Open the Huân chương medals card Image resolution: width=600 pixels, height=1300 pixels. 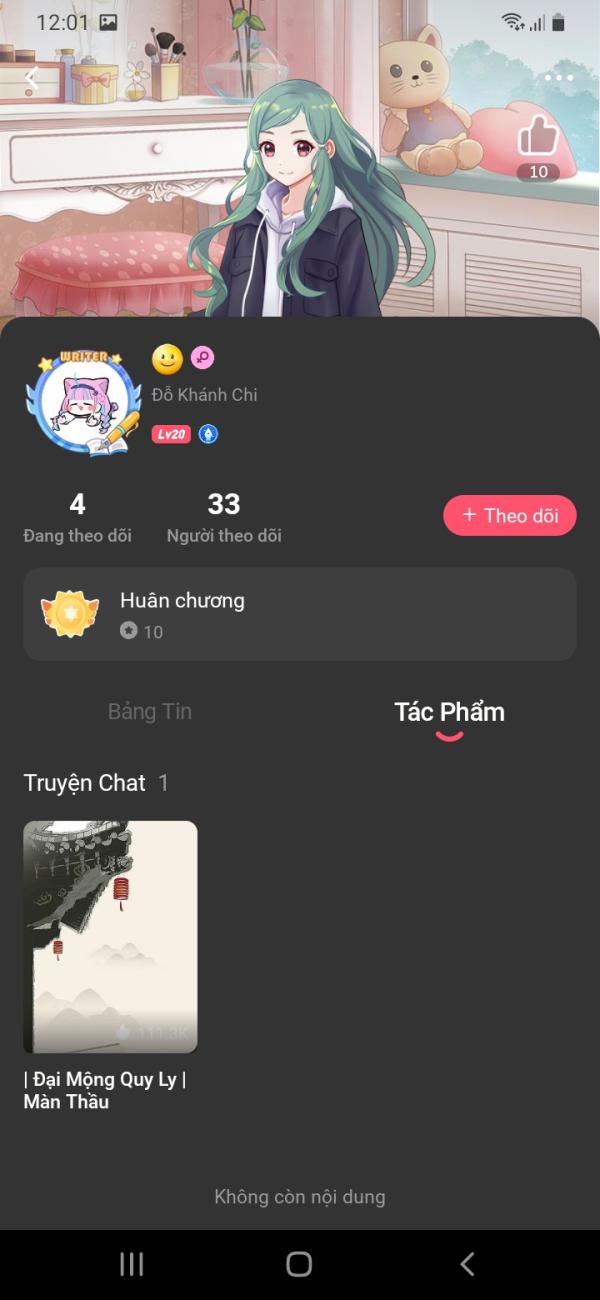click(x=300, y=614)
